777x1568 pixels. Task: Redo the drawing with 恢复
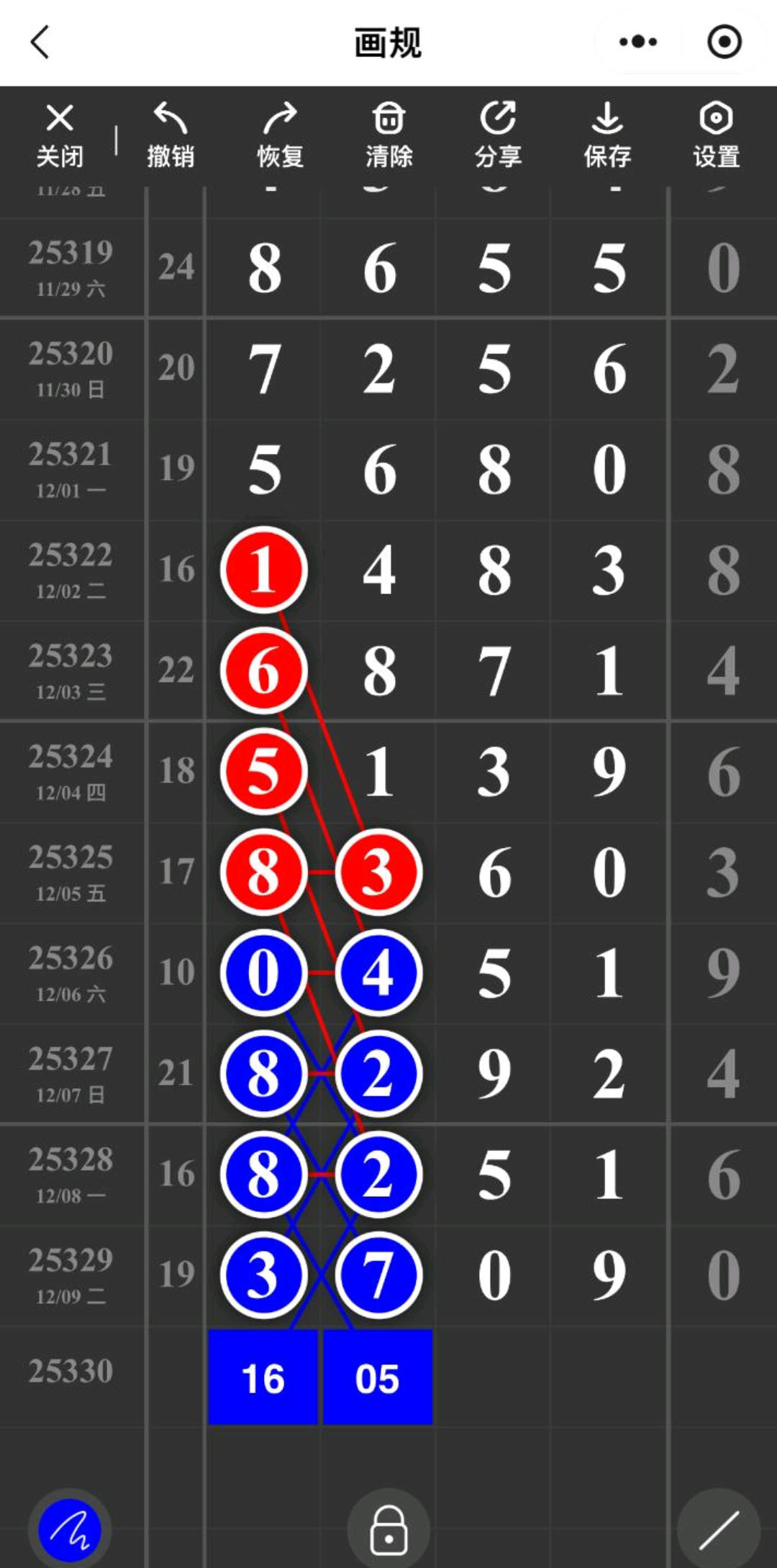pos(280,135)
